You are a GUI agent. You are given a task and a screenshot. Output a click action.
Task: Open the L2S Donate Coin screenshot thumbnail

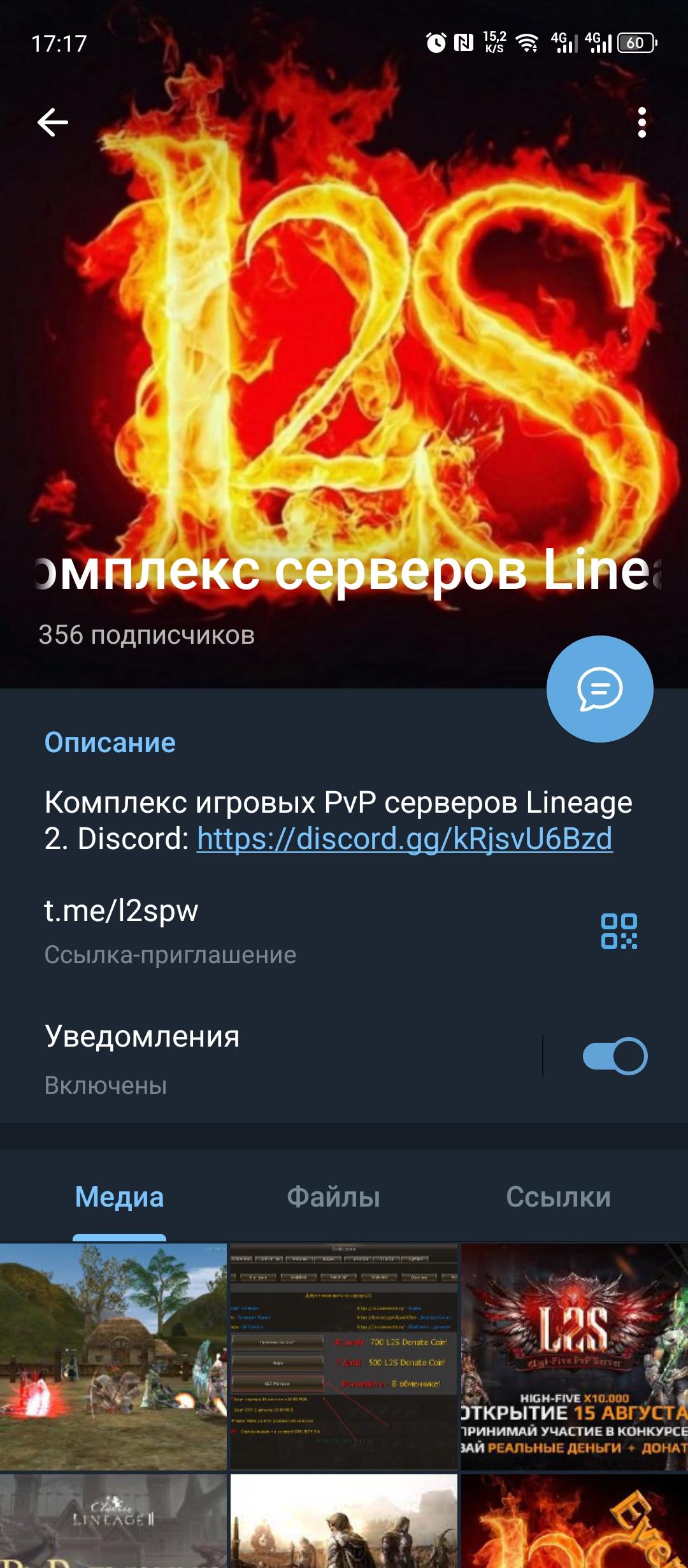click(x=344, y=1356)
